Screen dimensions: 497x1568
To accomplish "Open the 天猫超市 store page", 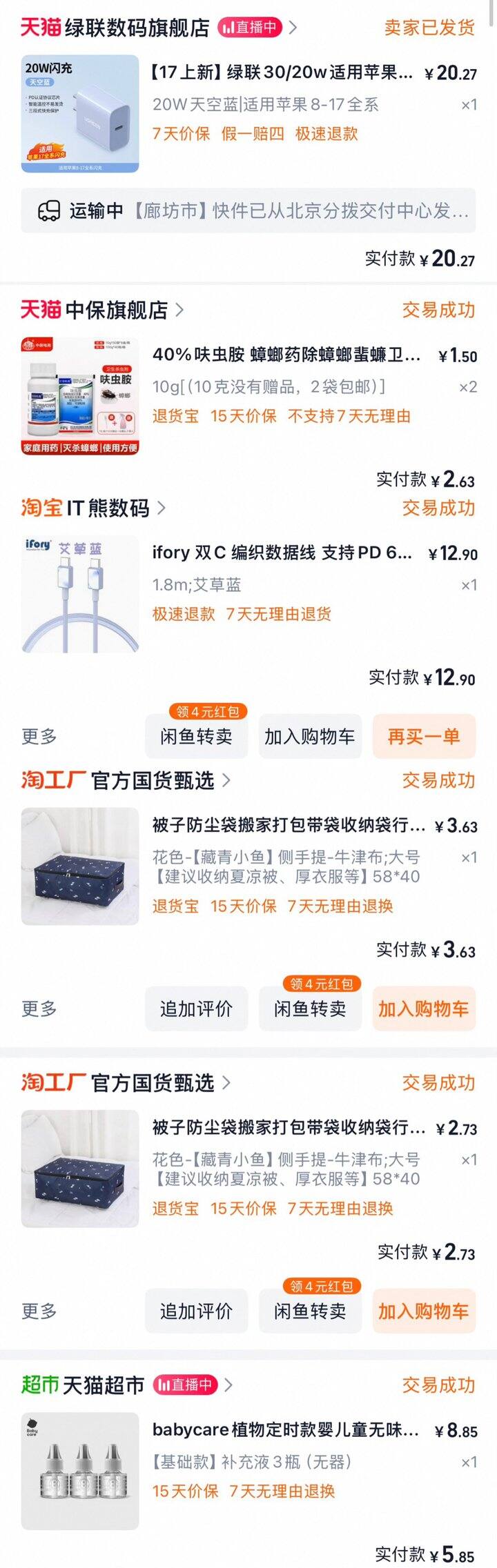I will click(104, 1385).
